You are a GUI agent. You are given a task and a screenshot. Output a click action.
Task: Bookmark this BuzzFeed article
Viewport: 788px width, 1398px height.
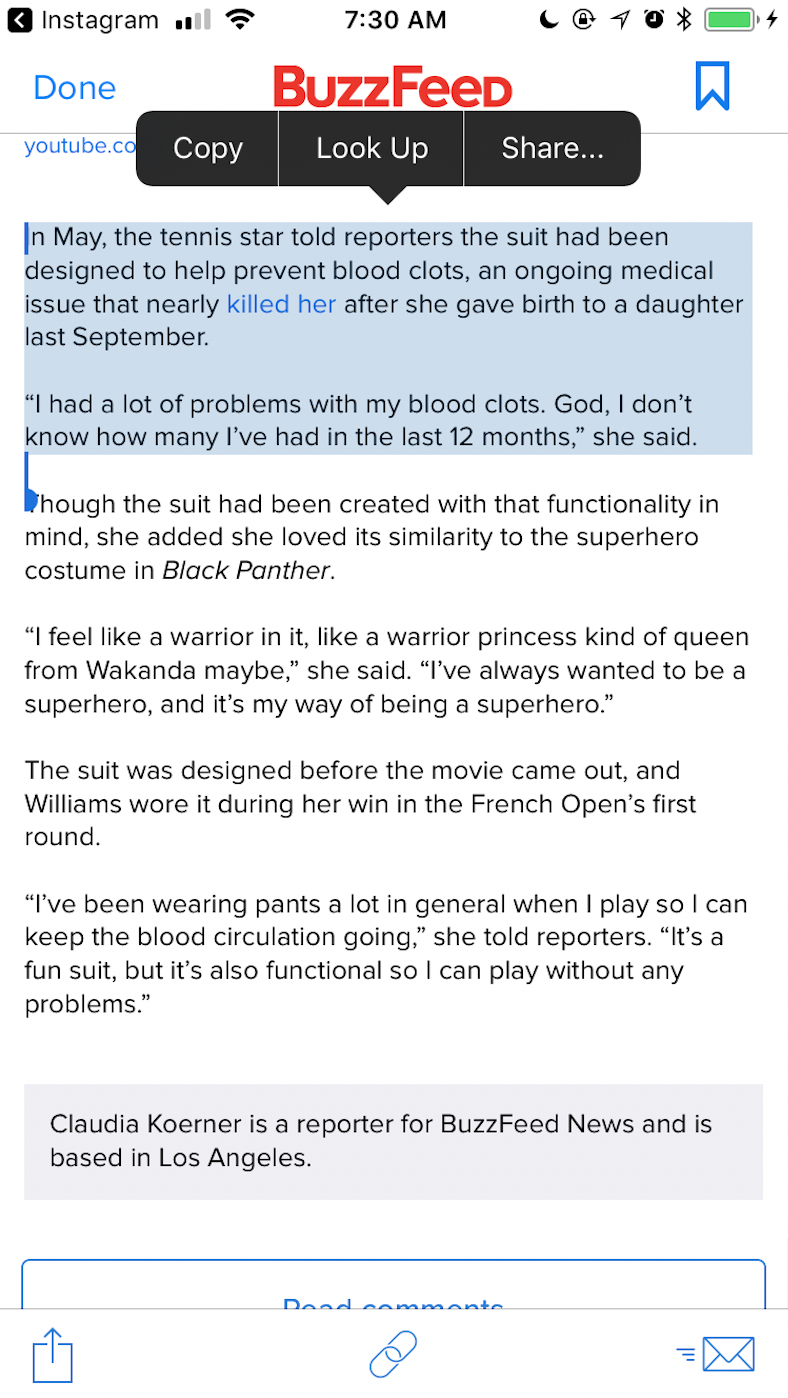click(x=712, y=86)
